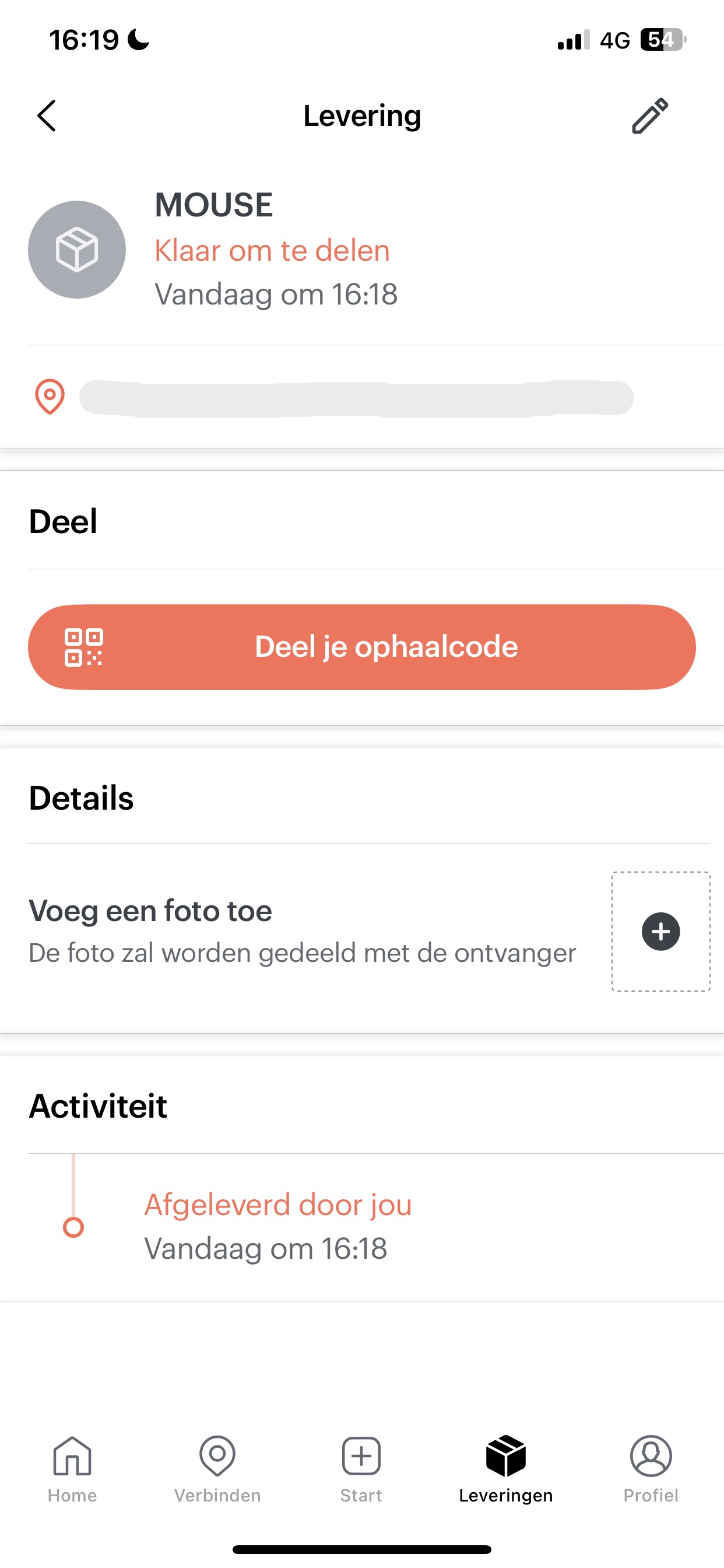
Task: Open the delivery location address row
Action: coord(361,397)
